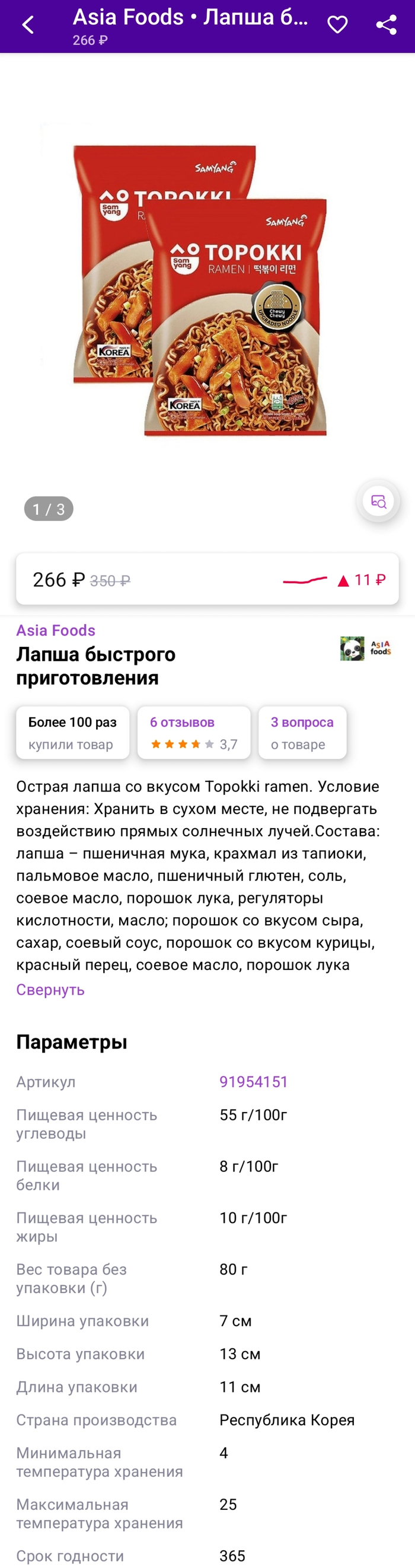Viewport: 415px width, 1568px height.
Task: Copy article number 91954151
Action: pyautogui.click(x=253, y=1082)
